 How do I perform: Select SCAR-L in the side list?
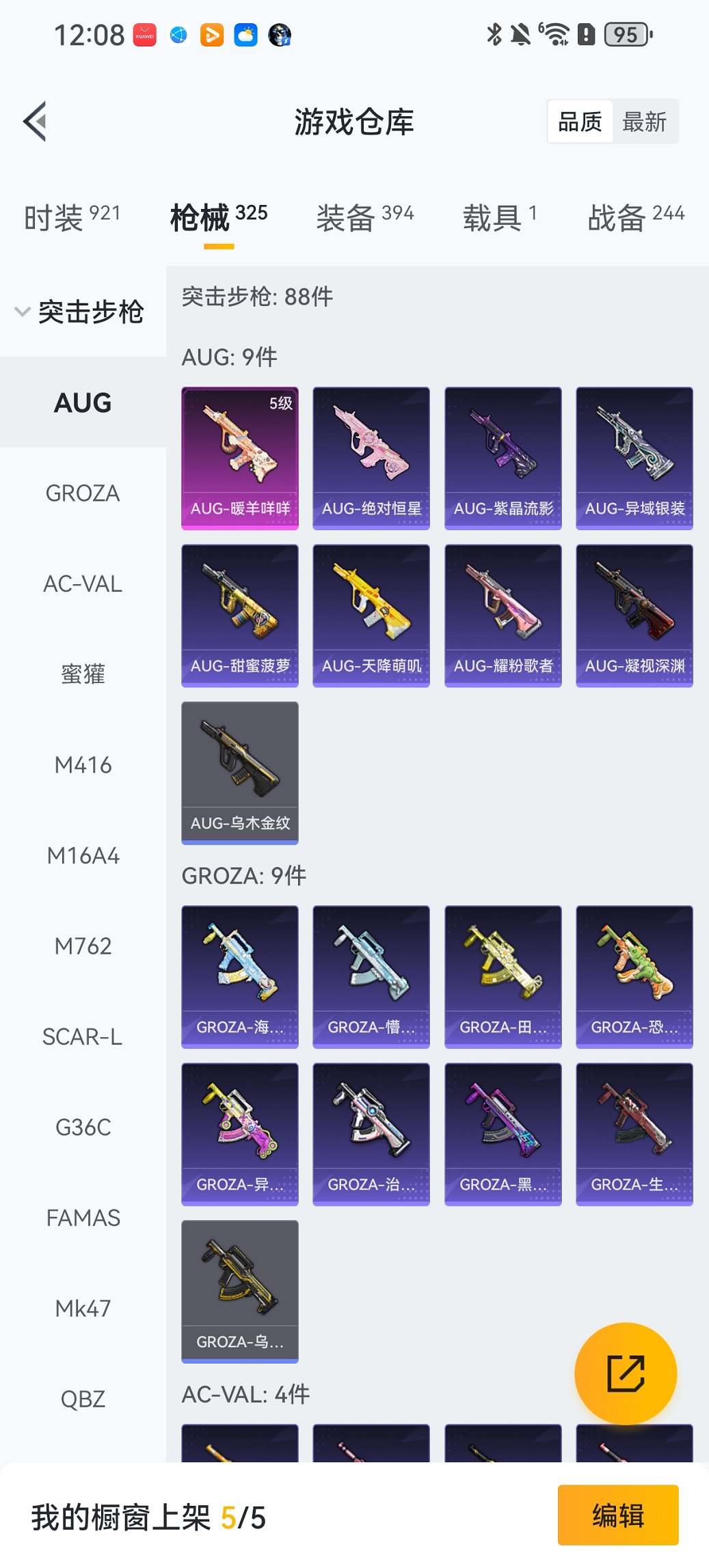tap(83, 1037)
